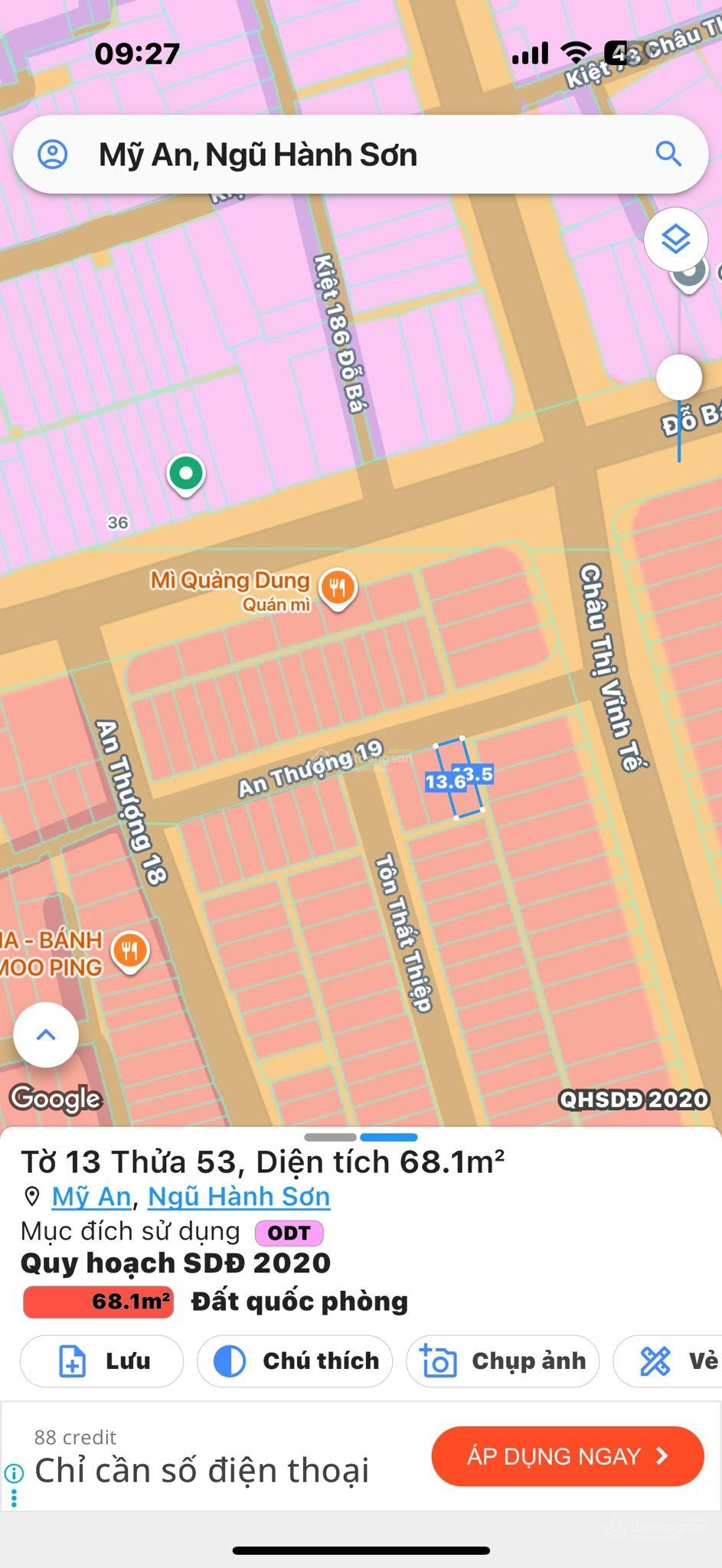
Task: Open the Mì Quảng Dung restaurant marker
Action: tap(338, 589)
